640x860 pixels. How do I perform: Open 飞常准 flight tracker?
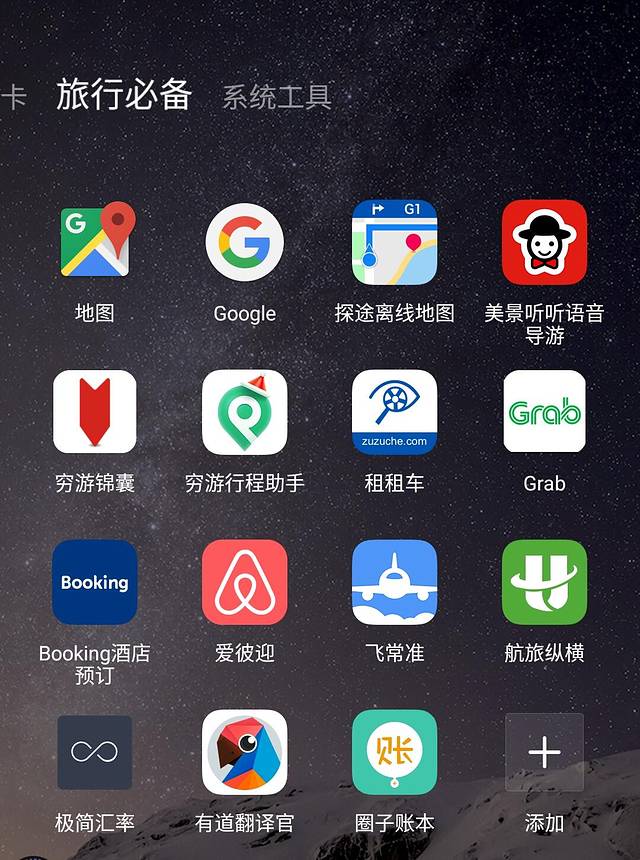[395, 582]
